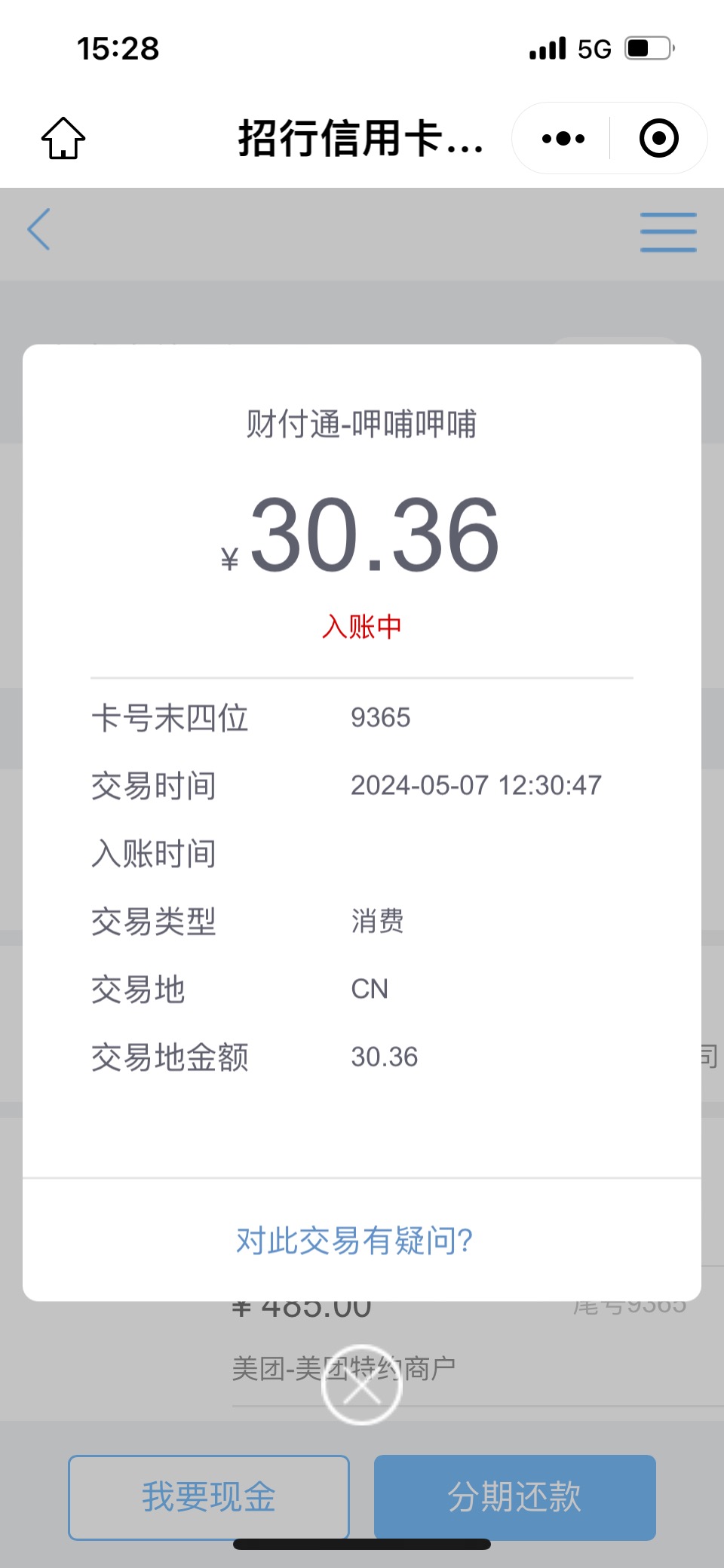Open the 对此交易有疑问 link
Viewport: 724px width, 1568px height.
[x=354, y=1241]
